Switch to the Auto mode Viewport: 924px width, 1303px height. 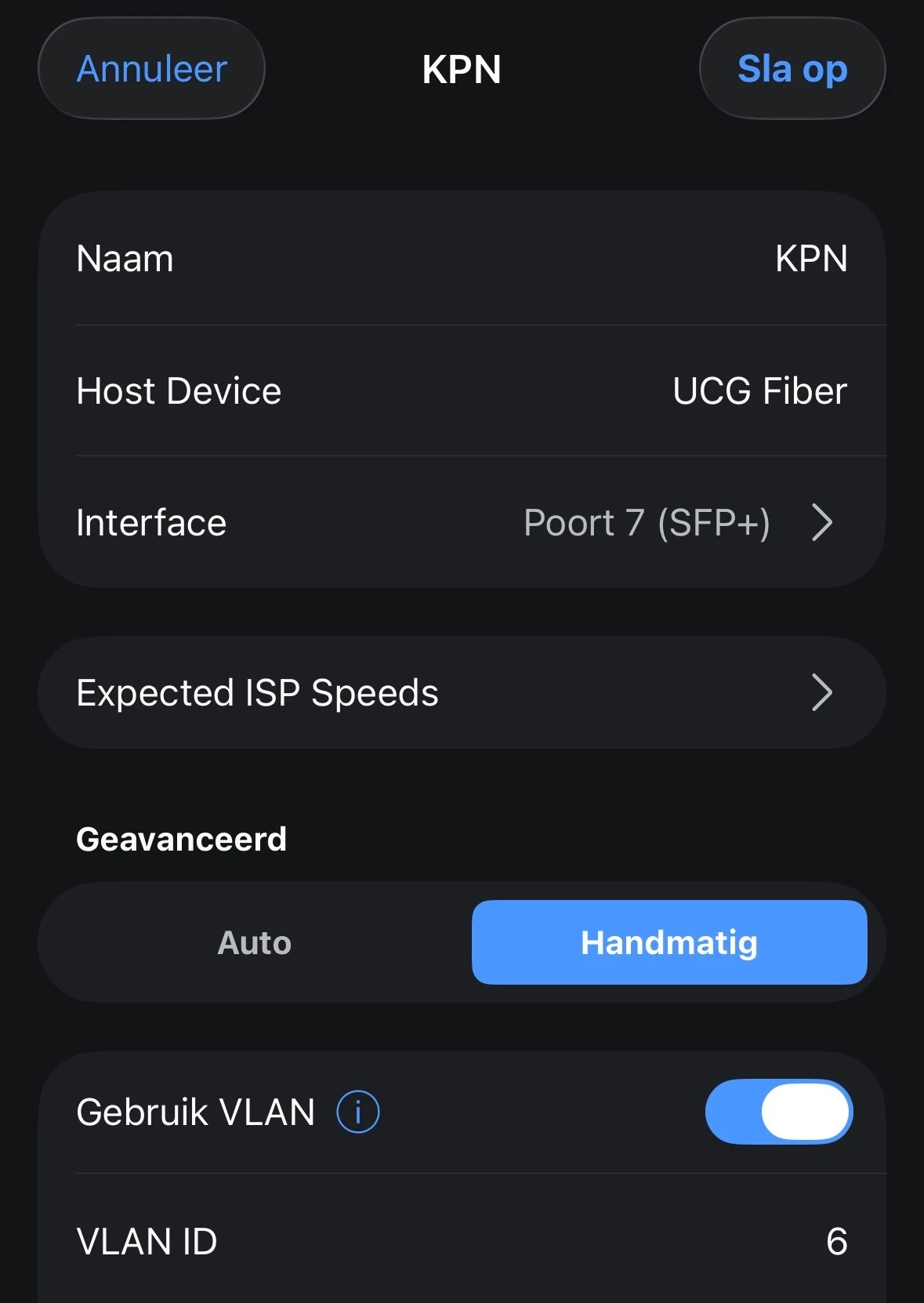(x=255, y=942)
